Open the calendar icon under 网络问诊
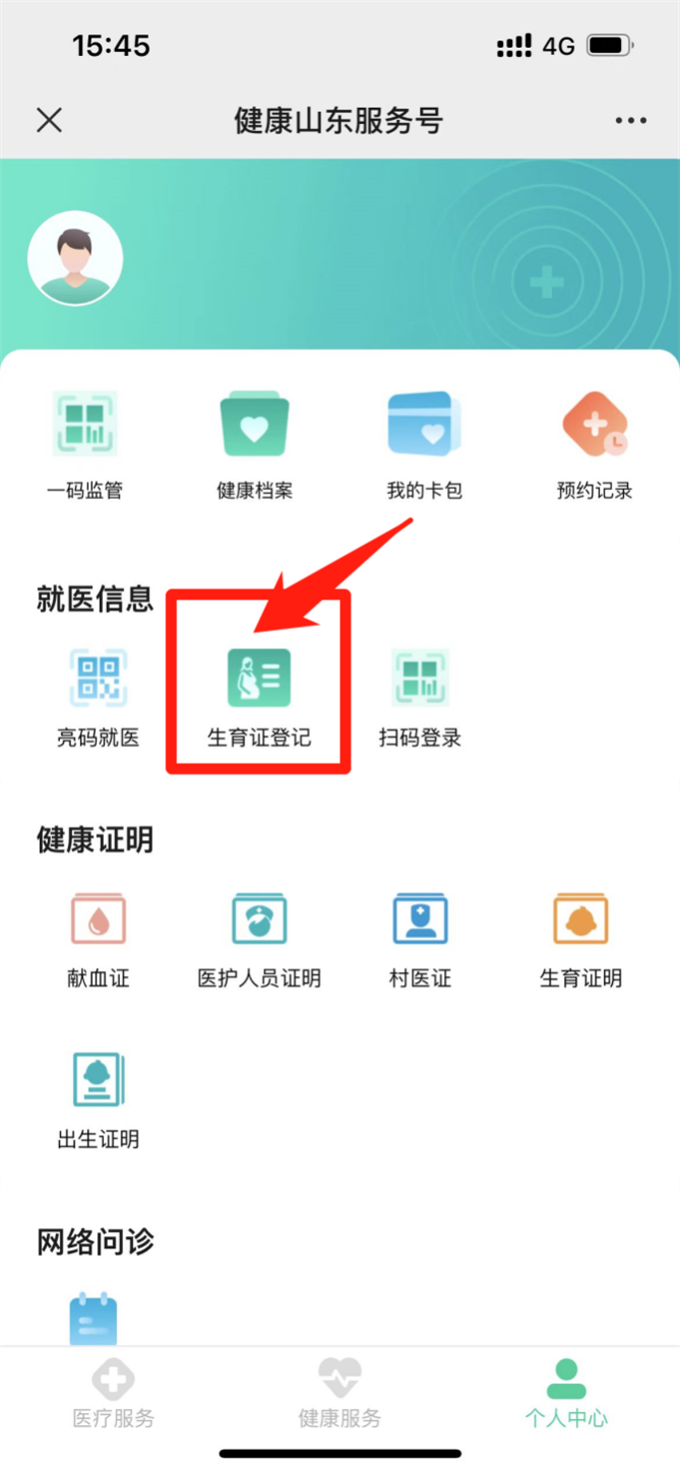This screenshot has width=680, height=1472. 93,1318
